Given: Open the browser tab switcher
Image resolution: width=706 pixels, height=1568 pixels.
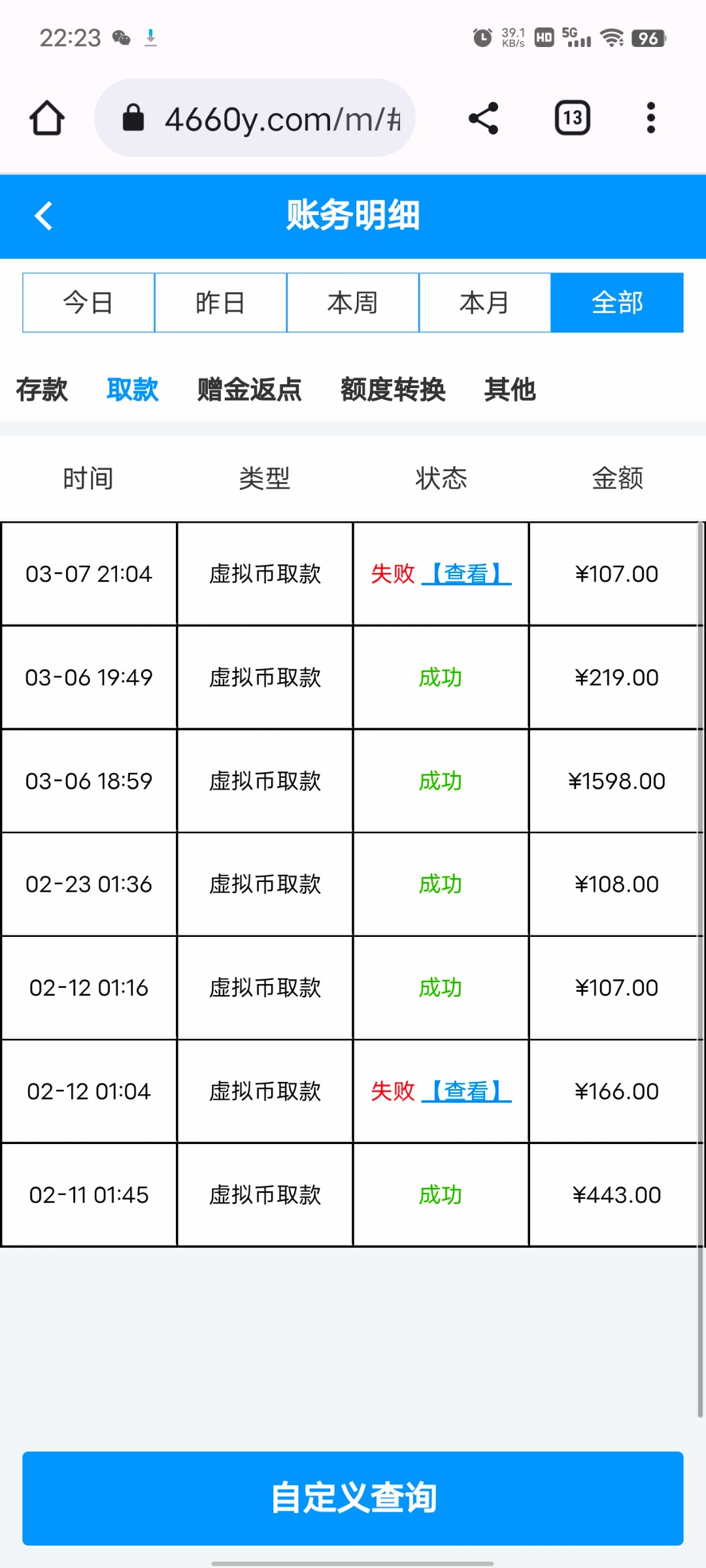Looking at the screenshot, I should coord(573,118).
